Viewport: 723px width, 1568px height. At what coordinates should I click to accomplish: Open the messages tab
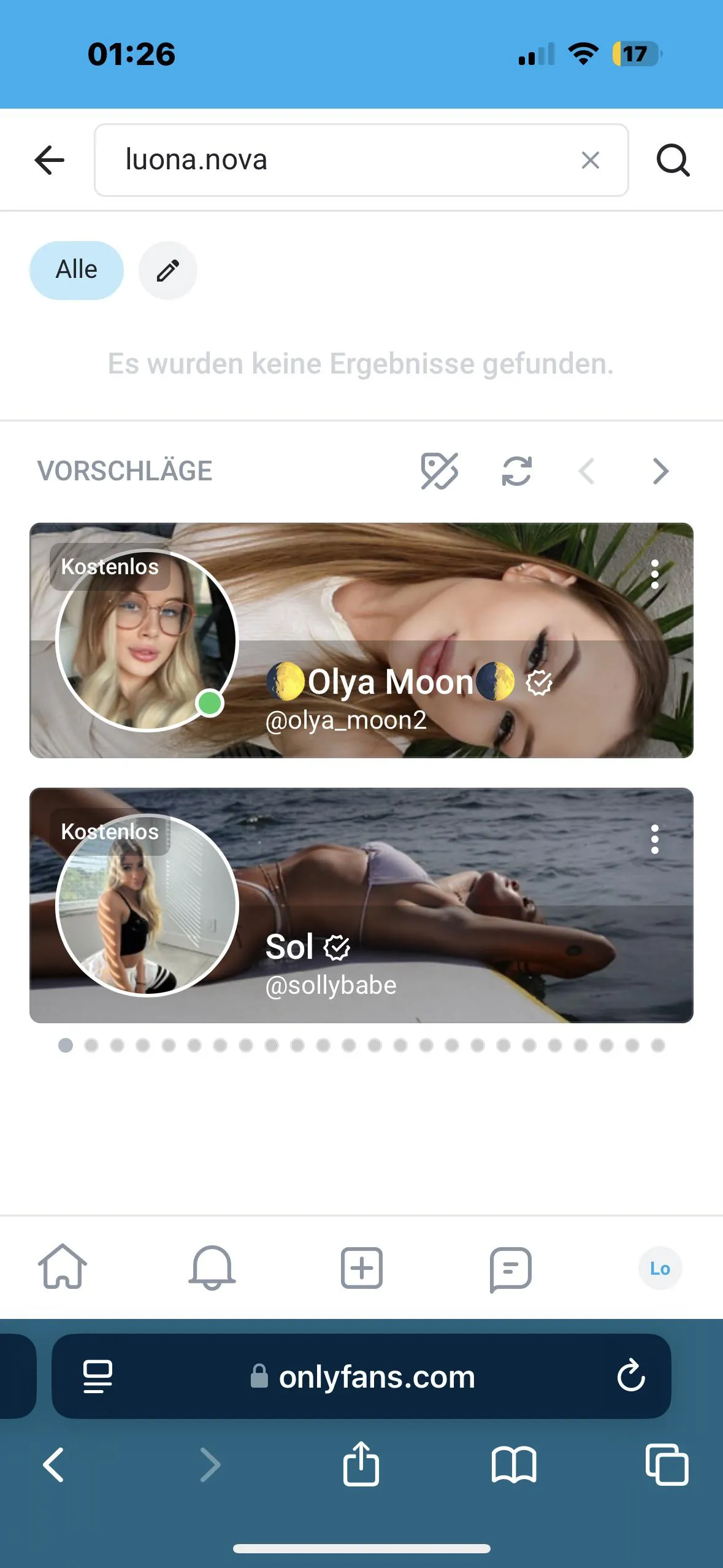pyautogui.click(x=510, y=1267)
